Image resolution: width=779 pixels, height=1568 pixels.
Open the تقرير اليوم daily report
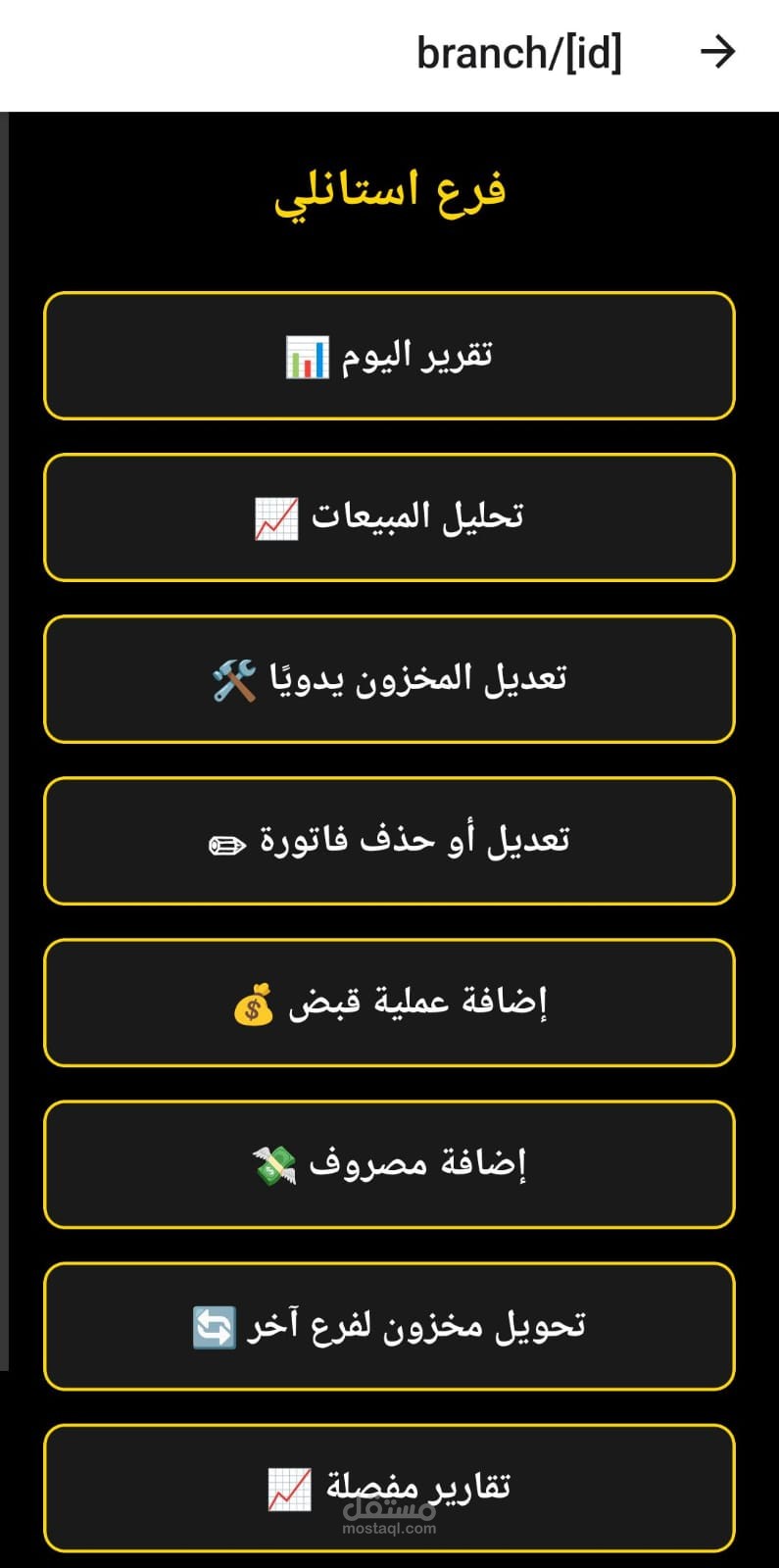(389, 356)
